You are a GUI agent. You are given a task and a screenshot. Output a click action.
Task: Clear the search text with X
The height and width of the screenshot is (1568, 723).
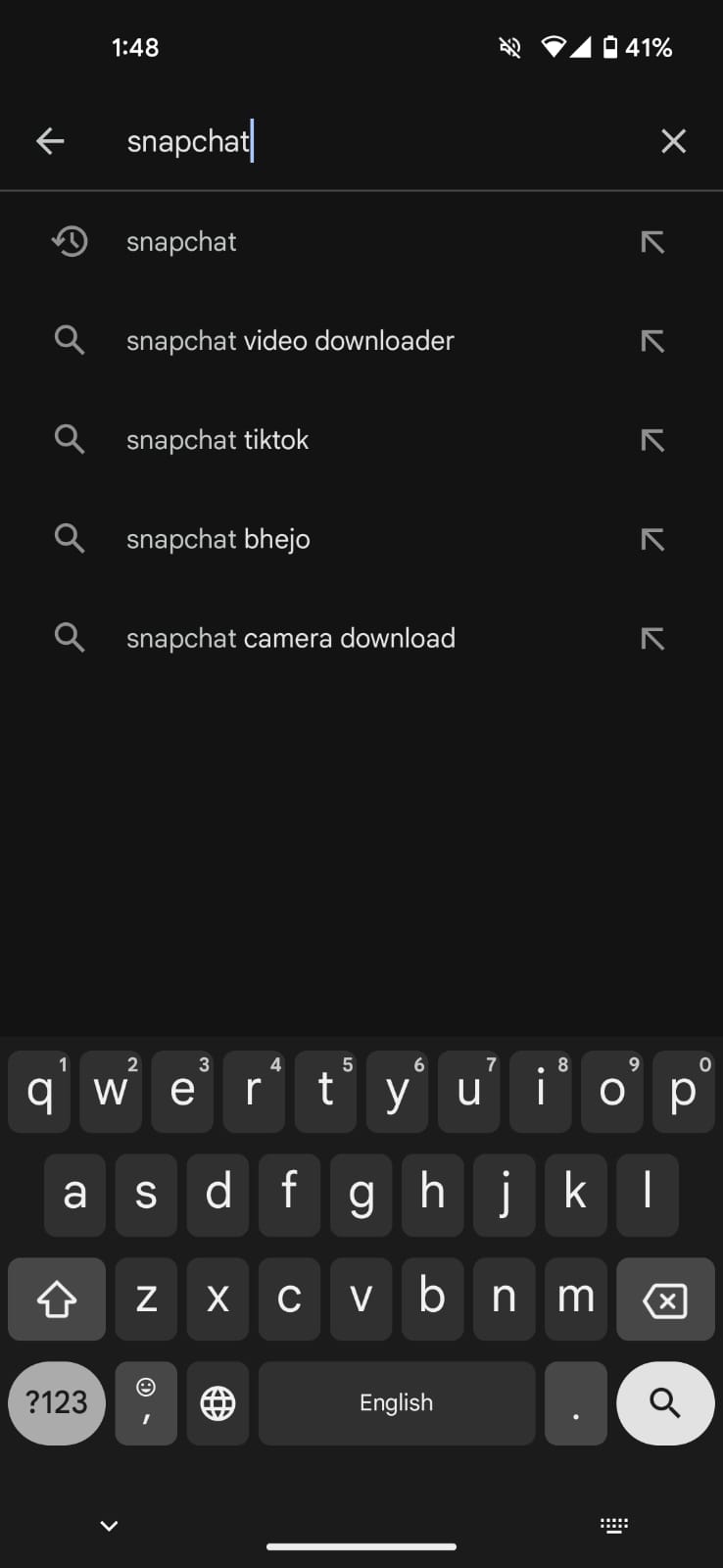(673, 141)
